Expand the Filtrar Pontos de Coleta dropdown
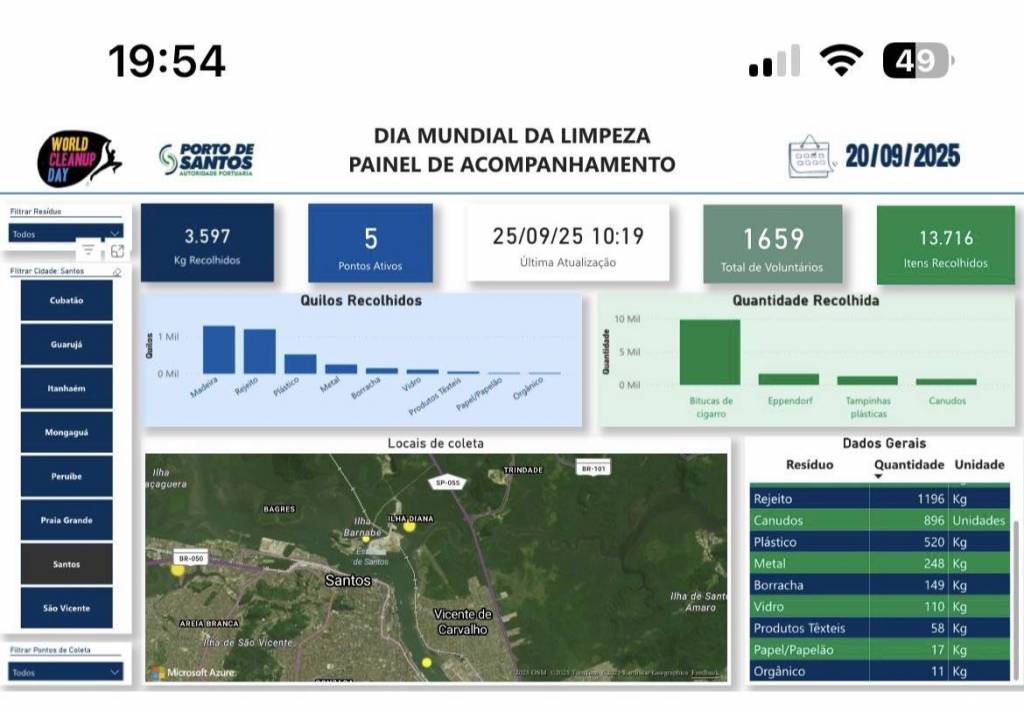 tap(66, 672)
